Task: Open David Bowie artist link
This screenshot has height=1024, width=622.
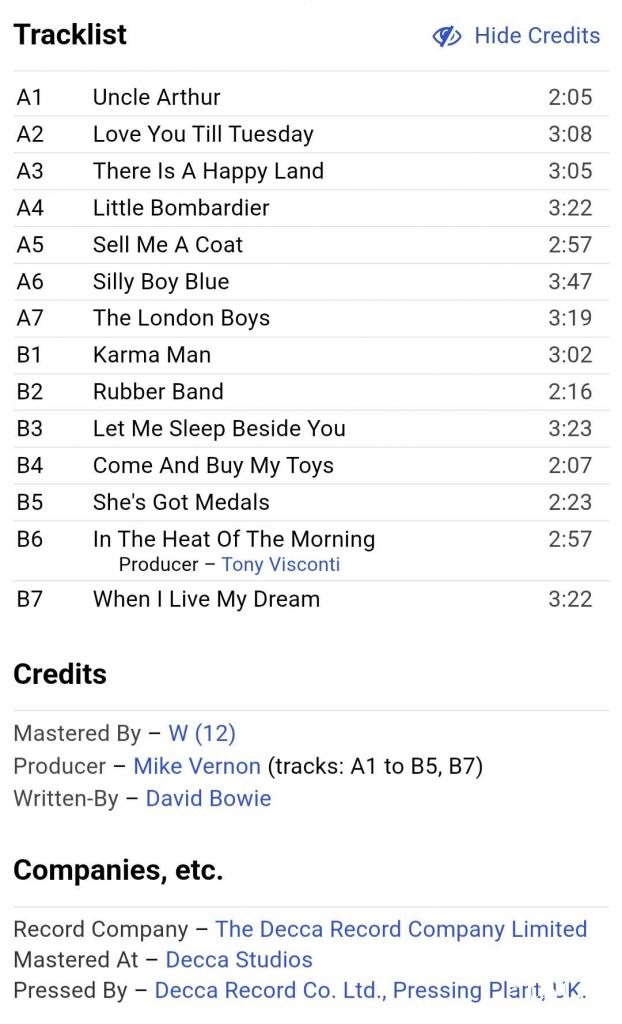Action: (208, 799)
